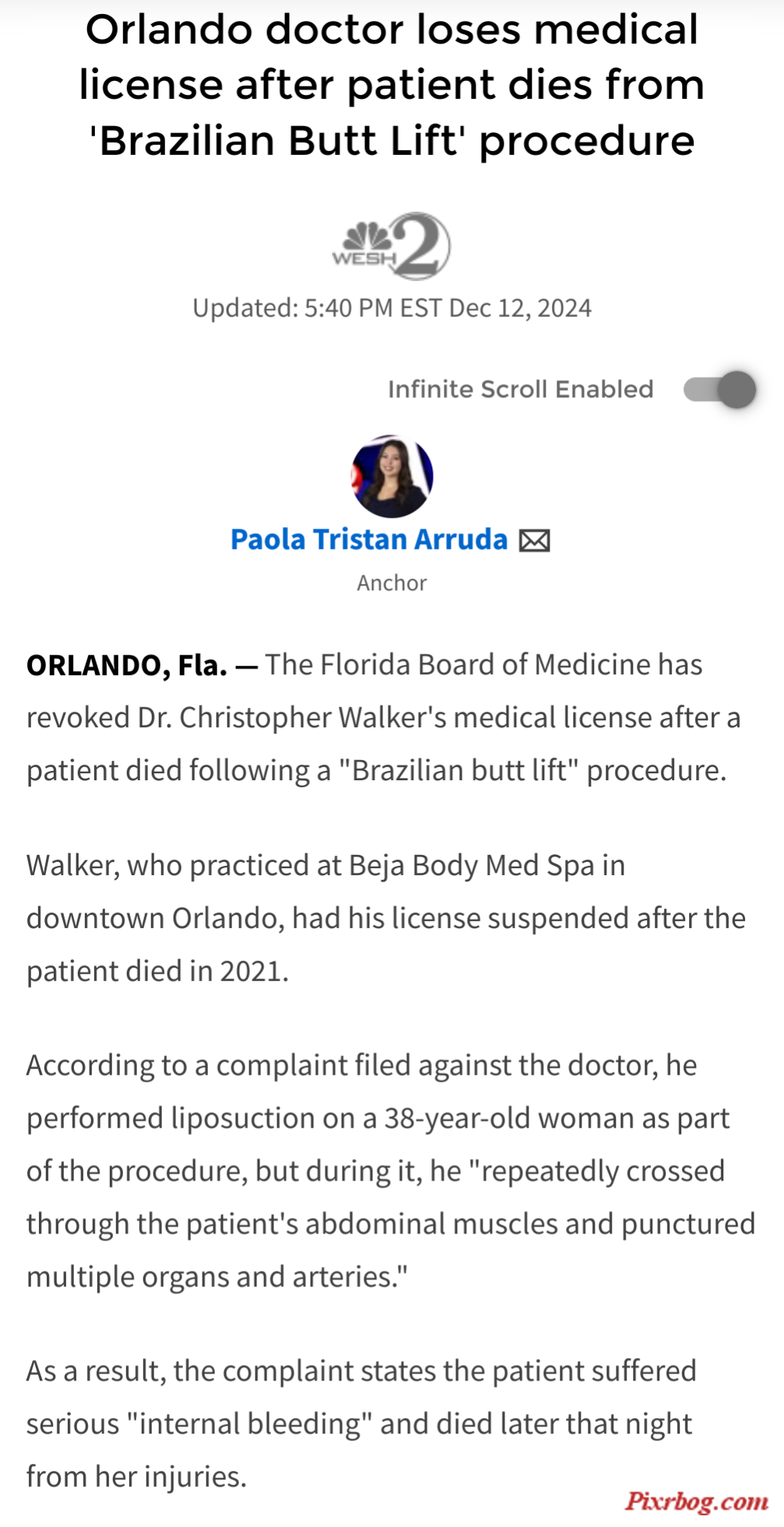Tap Paola Tristan Arruda's profile photo
Screen dimensions: 784x1527
(392, 477)
